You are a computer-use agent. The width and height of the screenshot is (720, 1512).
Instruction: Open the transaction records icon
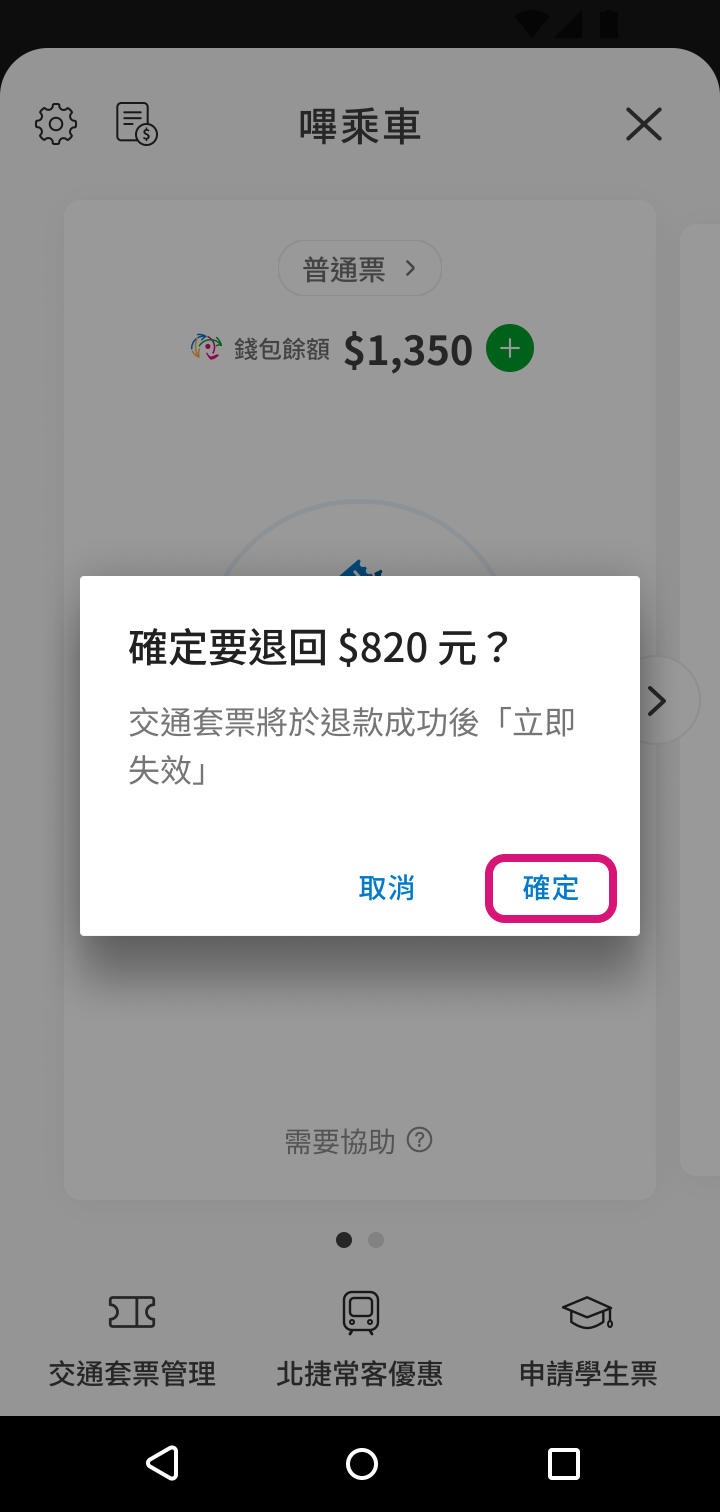136,124
